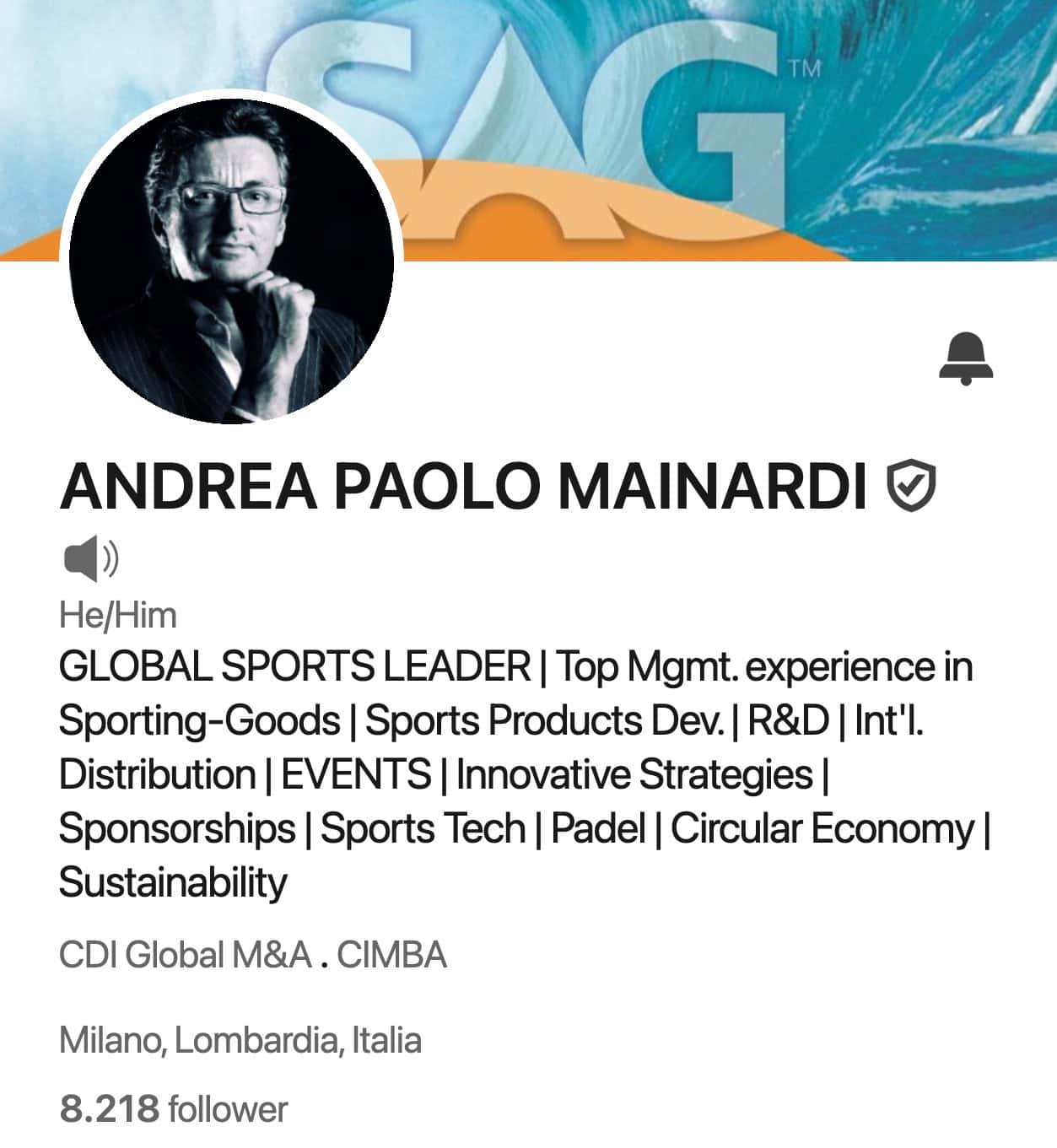
Task: View the verification badge details
Action: coord(911,487)
